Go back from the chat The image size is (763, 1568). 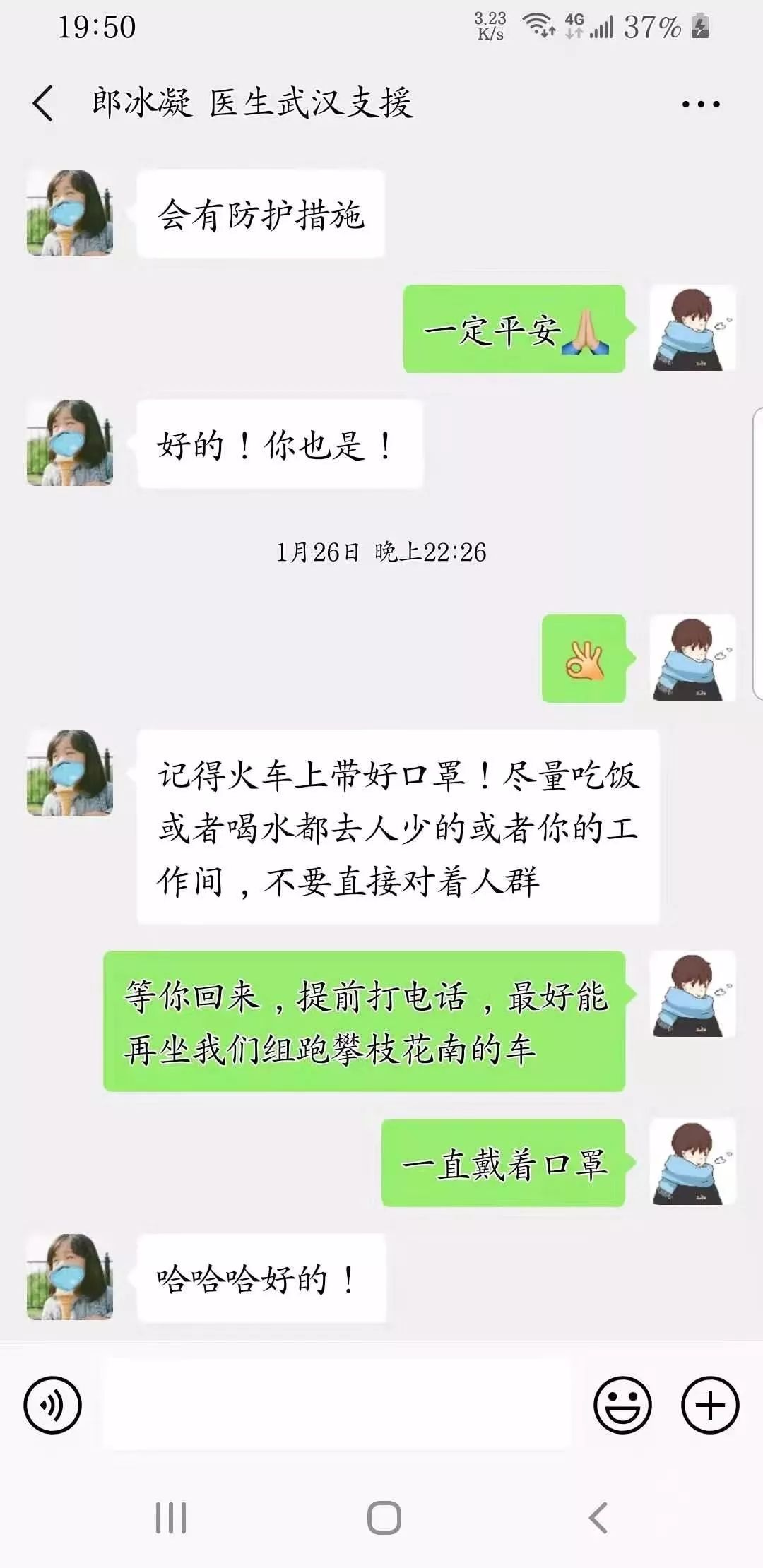[x=44, y=104]
